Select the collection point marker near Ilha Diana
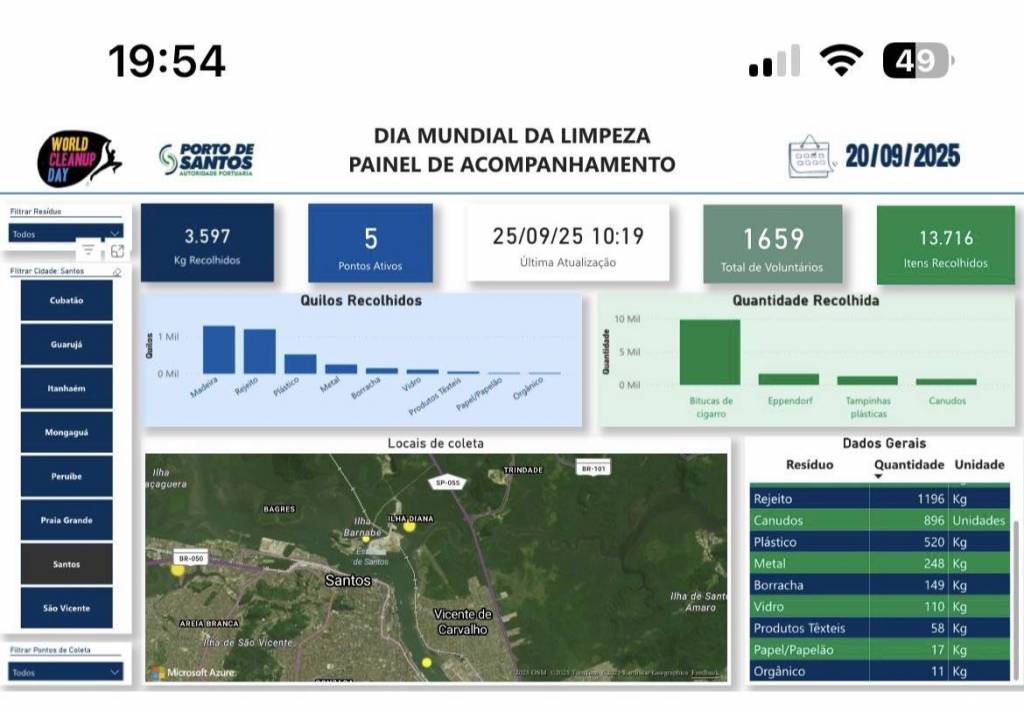Screen dimensions: 1024x712 tap(409, 526)
